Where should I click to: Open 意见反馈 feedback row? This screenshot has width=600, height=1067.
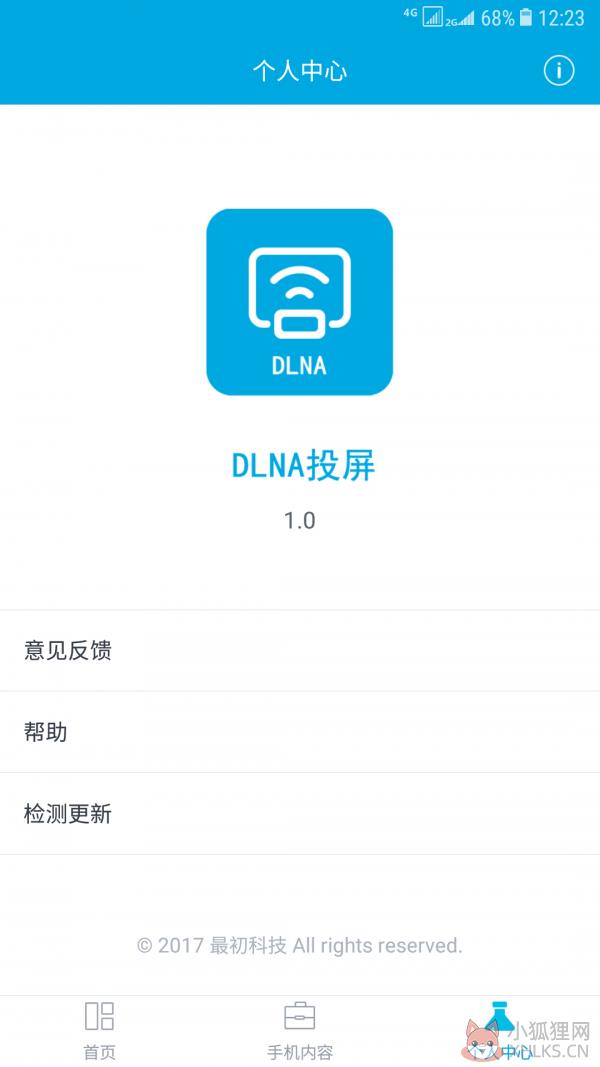point(300,651)
